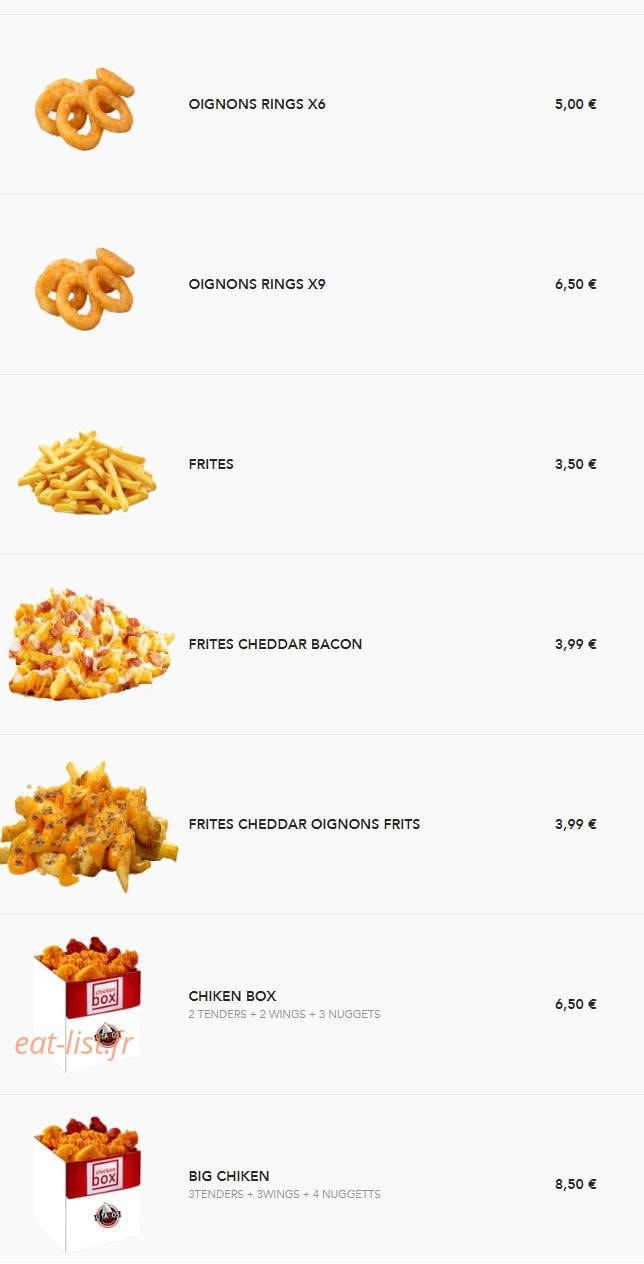
Task: Select the Oignons Rings X6 item
Action: [322, 105]
